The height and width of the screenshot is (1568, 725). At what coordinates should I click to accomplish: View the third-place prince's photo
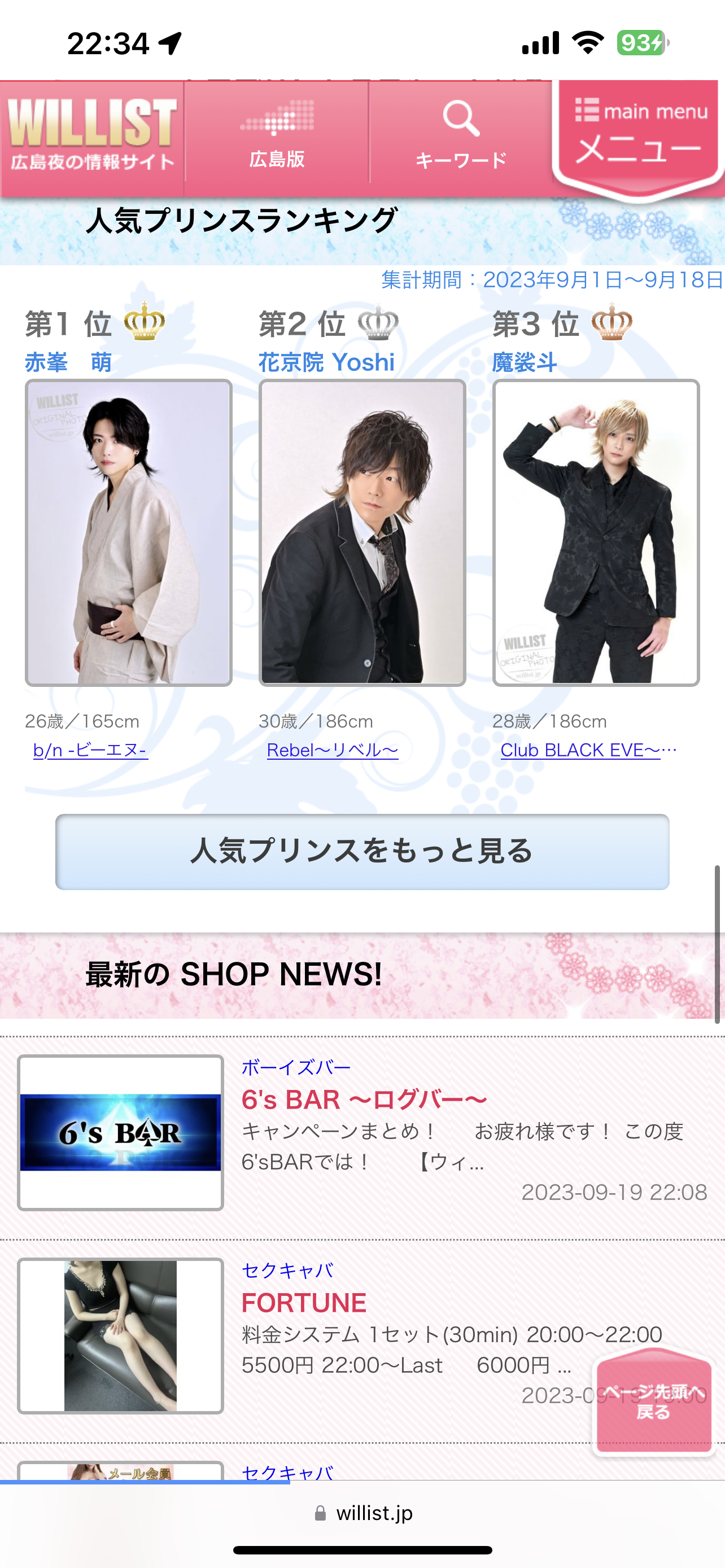pyautogui.click(x=596, y=533)
